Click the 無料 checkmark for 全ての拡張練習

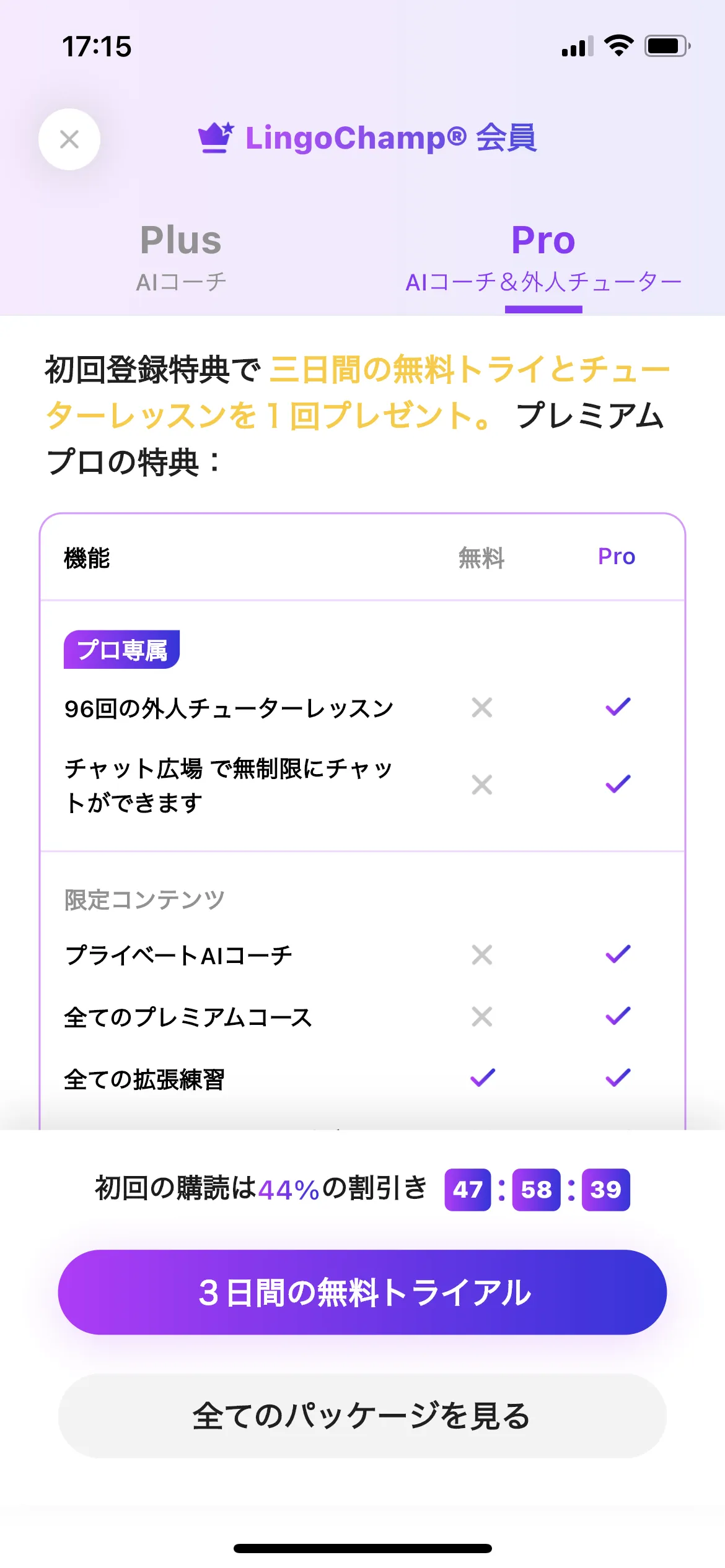pyautogui.click(x=481, y=1078)
